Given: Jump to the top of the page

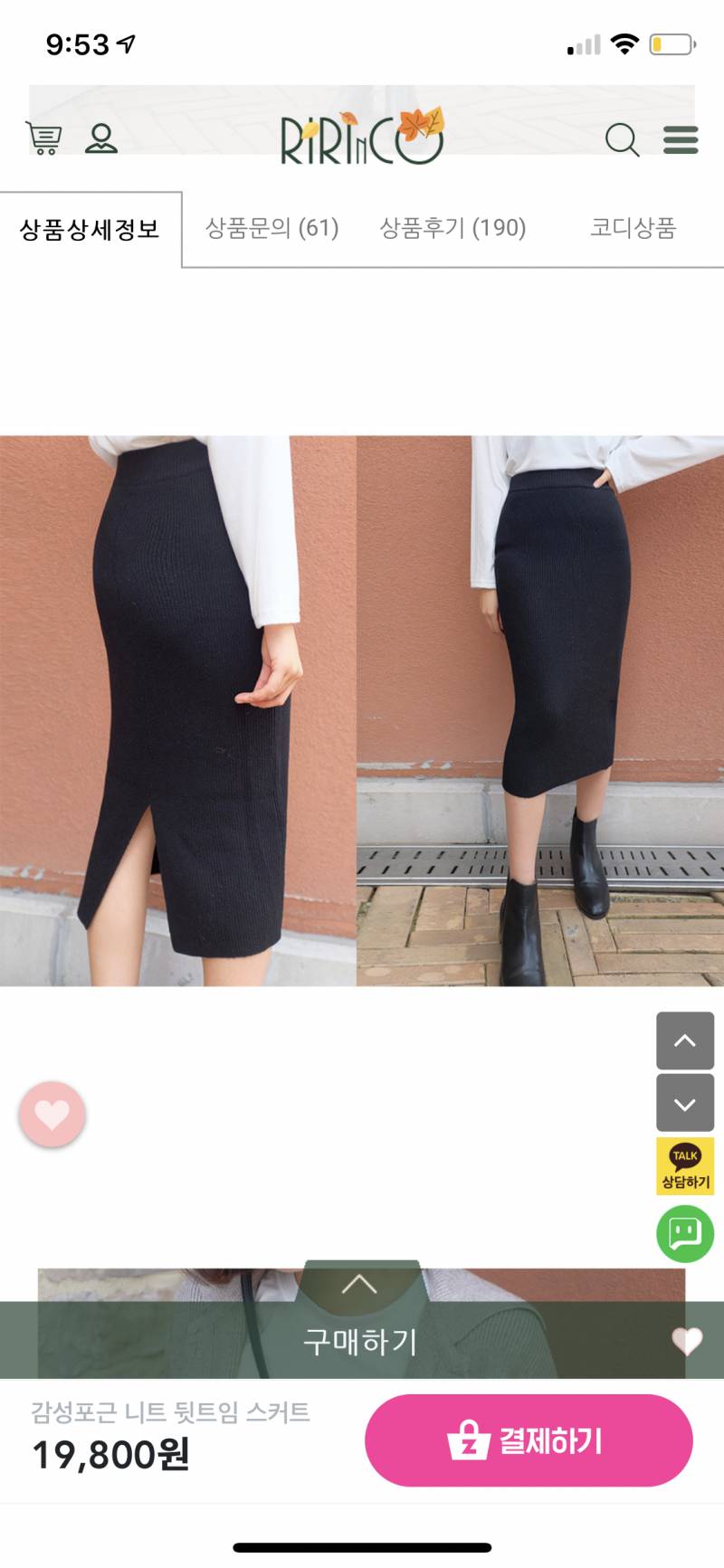Looking at the screenshot, I should tap(685, 1041).
